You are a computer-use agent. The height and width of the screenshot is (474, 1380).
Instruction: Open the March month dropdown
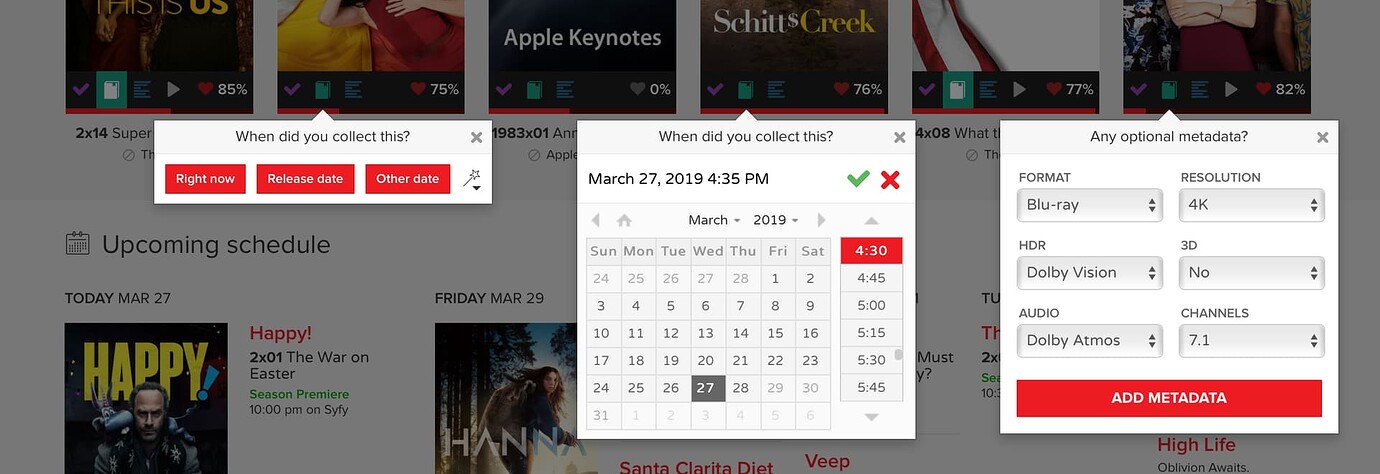tap(714, 220)
